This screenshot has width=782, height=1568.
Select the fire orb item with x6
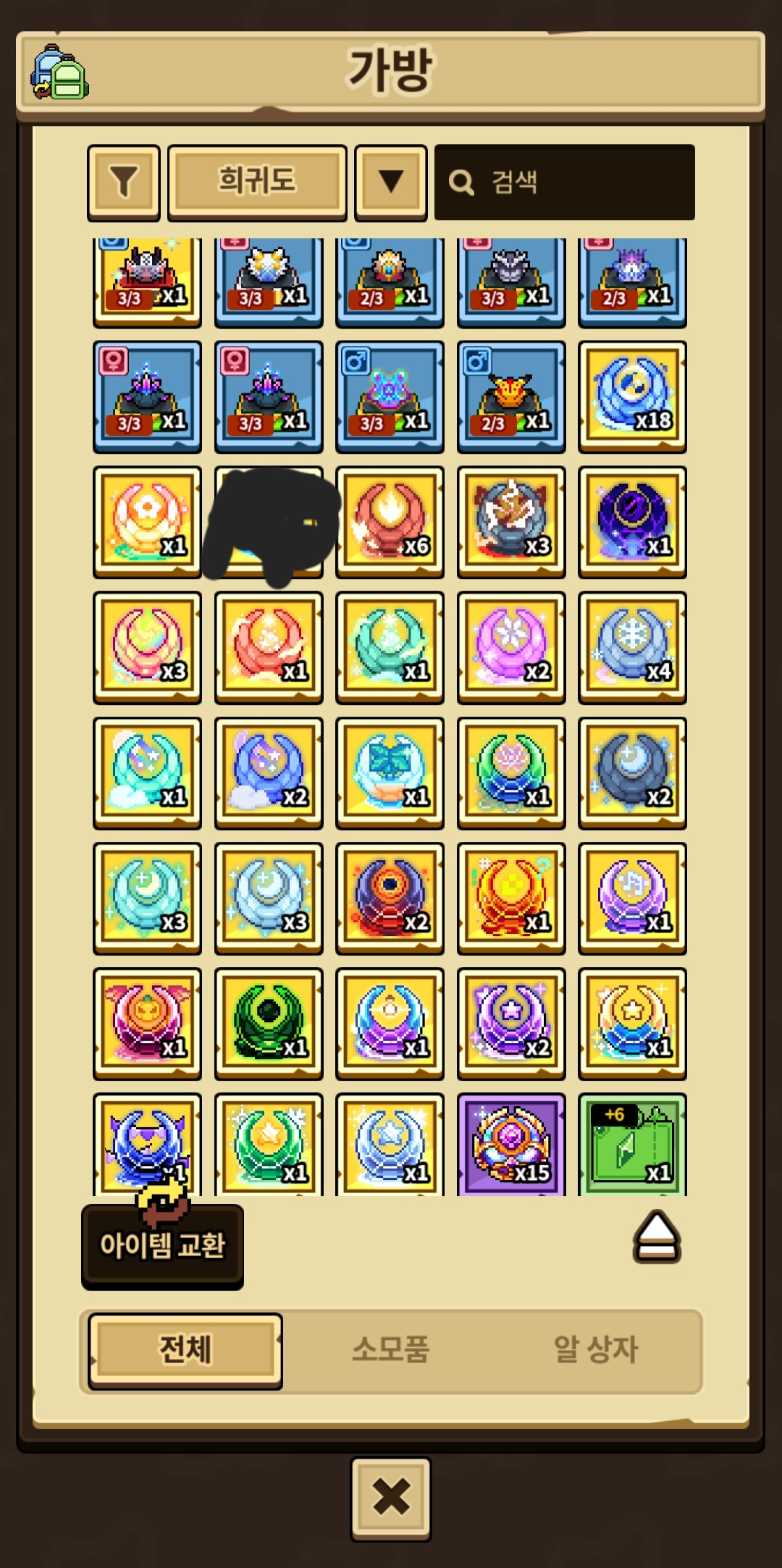coord(390,521)
